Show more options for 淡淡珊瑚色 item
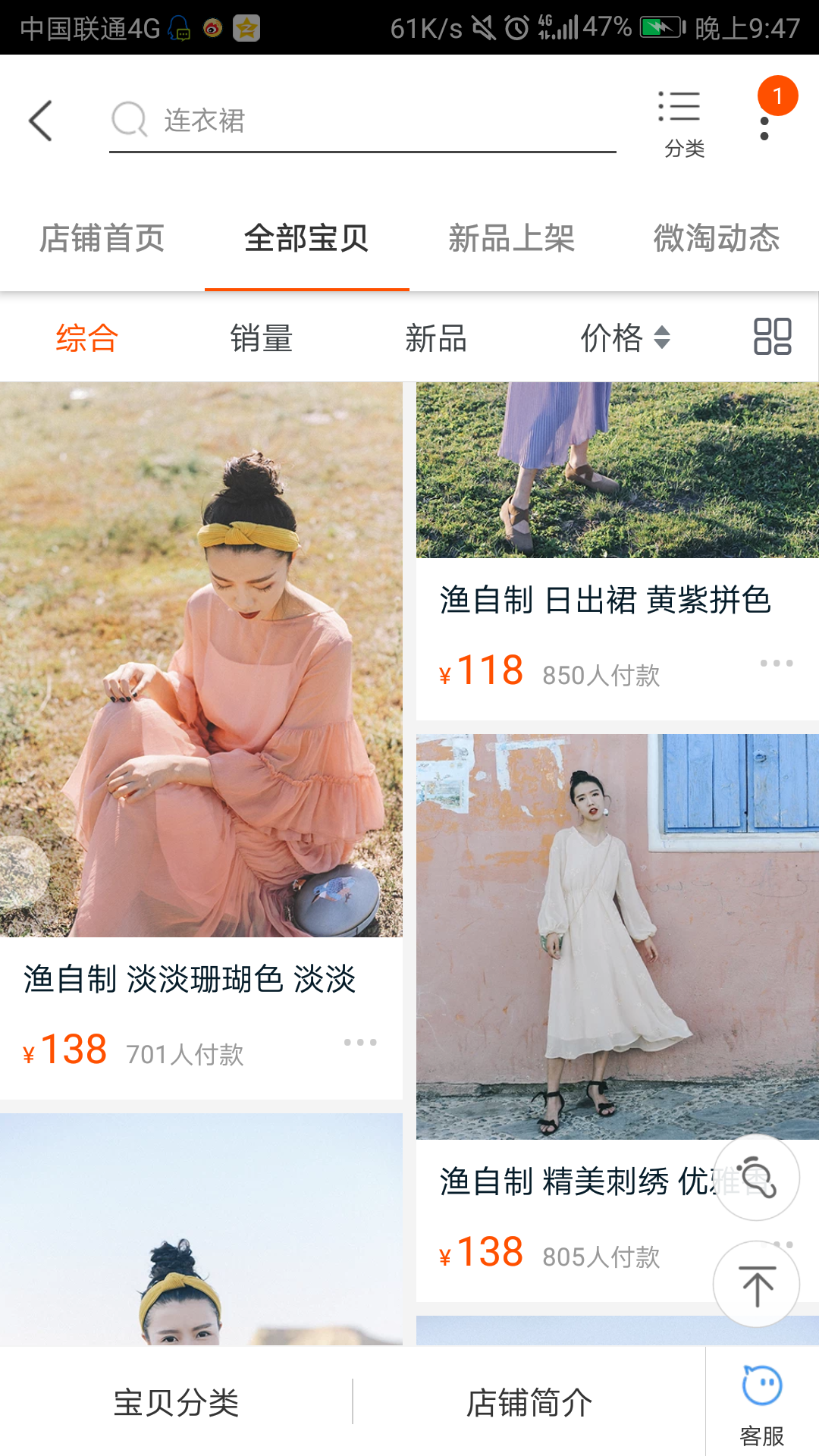Screen dimensions: 819x1456 360,1043
